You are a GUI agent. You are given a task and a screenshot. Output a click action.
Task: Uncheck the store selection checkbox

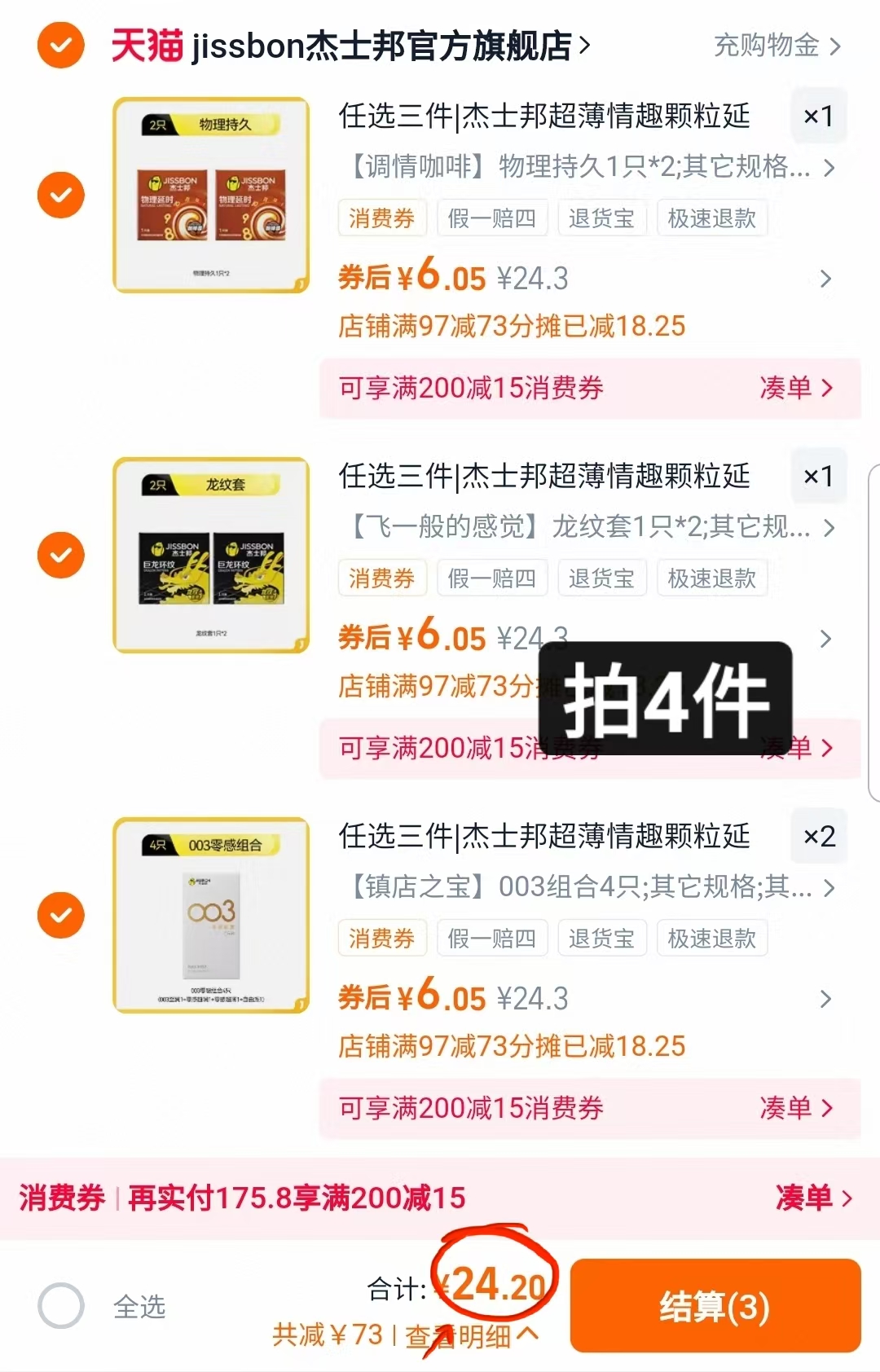click(60, 46)
